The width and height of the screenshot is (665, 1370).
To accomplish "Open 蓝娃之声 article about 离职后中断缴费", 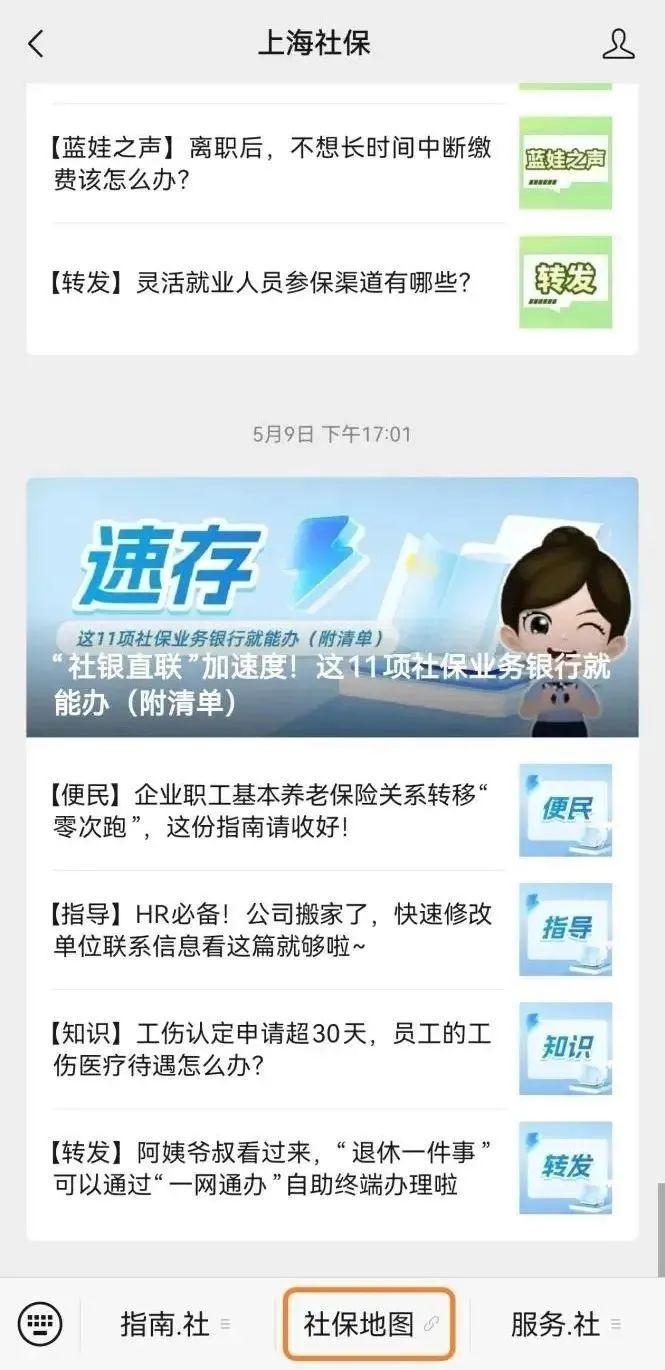I will [x=272, y=164].
